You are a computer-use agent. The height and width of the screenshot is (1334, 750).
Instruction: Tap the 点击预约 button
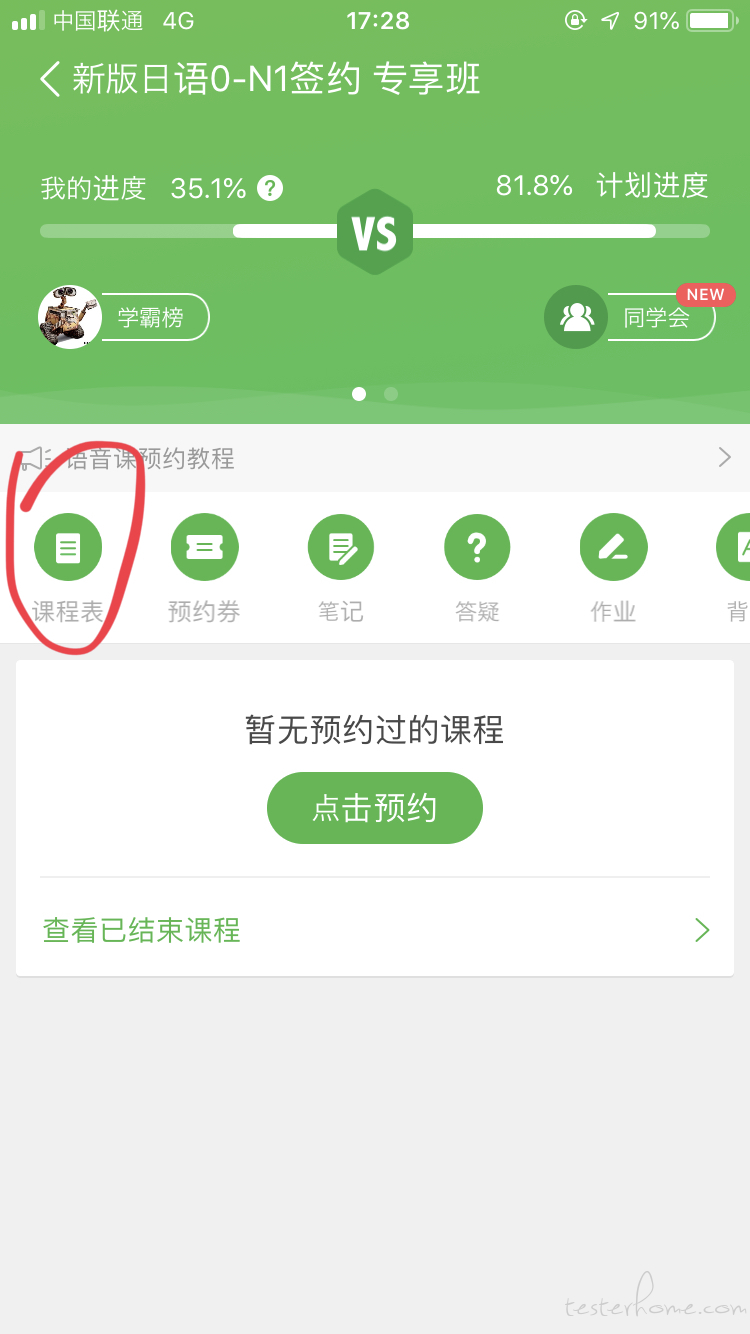tap(375, 808)
